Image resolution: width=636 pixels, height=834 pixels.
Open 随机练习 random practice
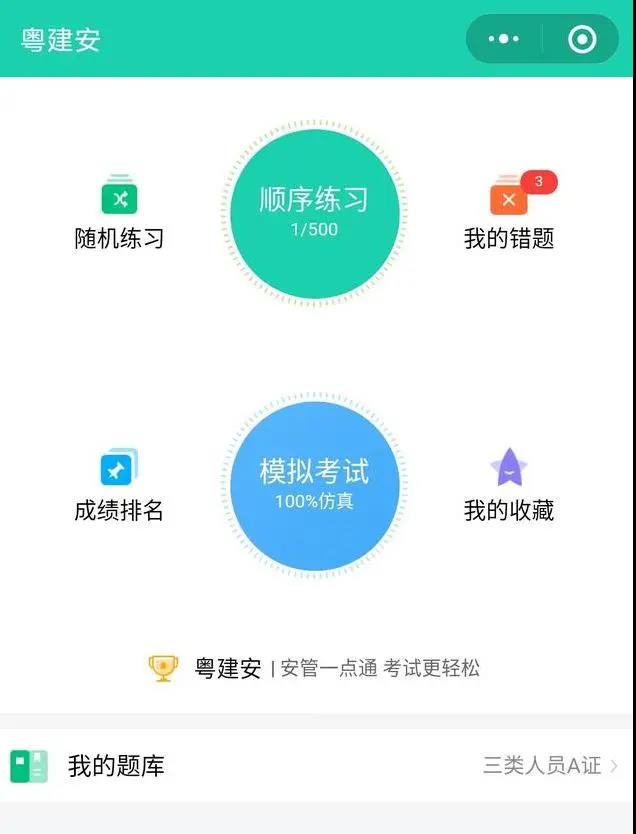click(x=119, y=214)
